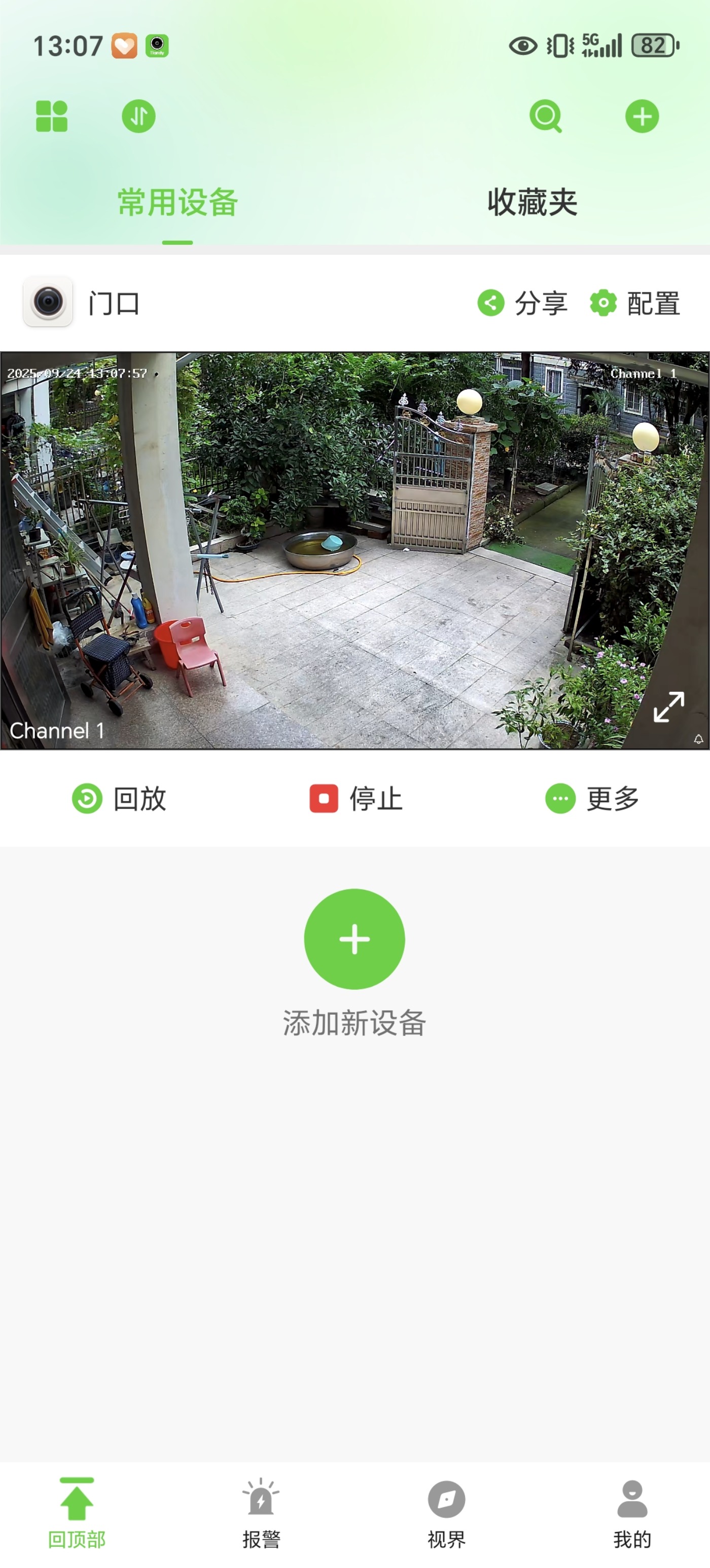Go to the 报警 alarm tab
Viewport: 710px width, 1568px height.
pos(261,1513)
